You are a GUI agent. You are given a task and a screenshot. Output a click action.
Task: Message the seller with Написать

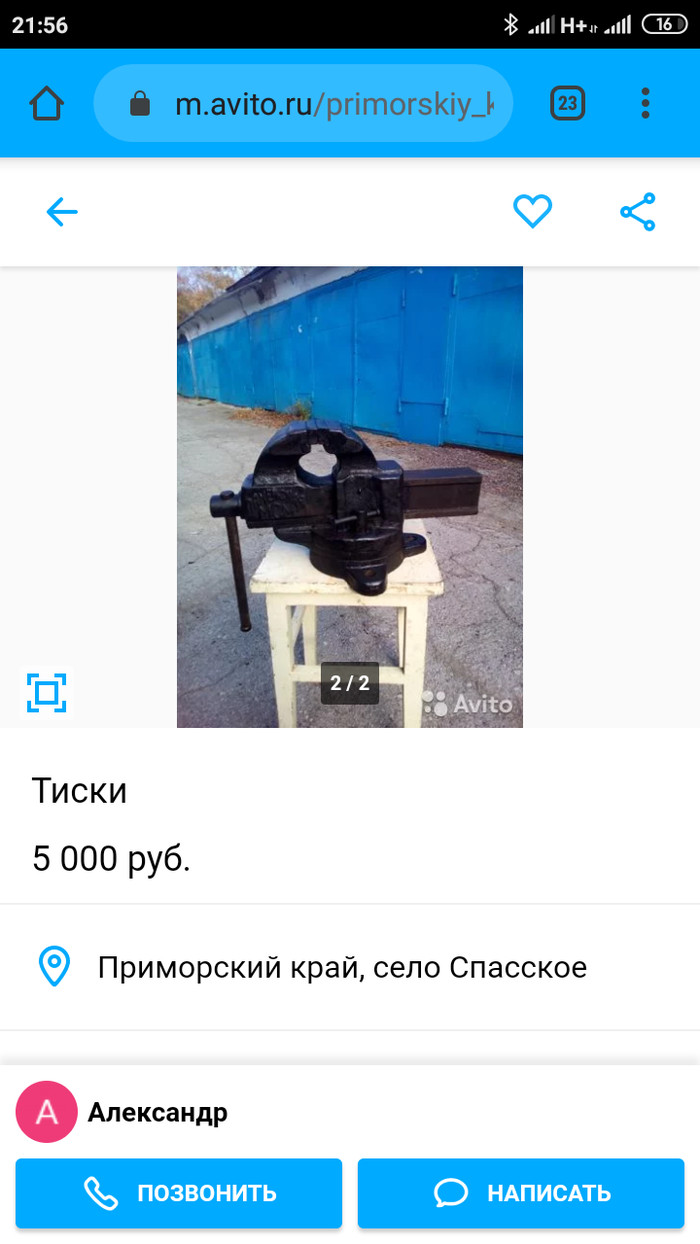[521, 1193]
